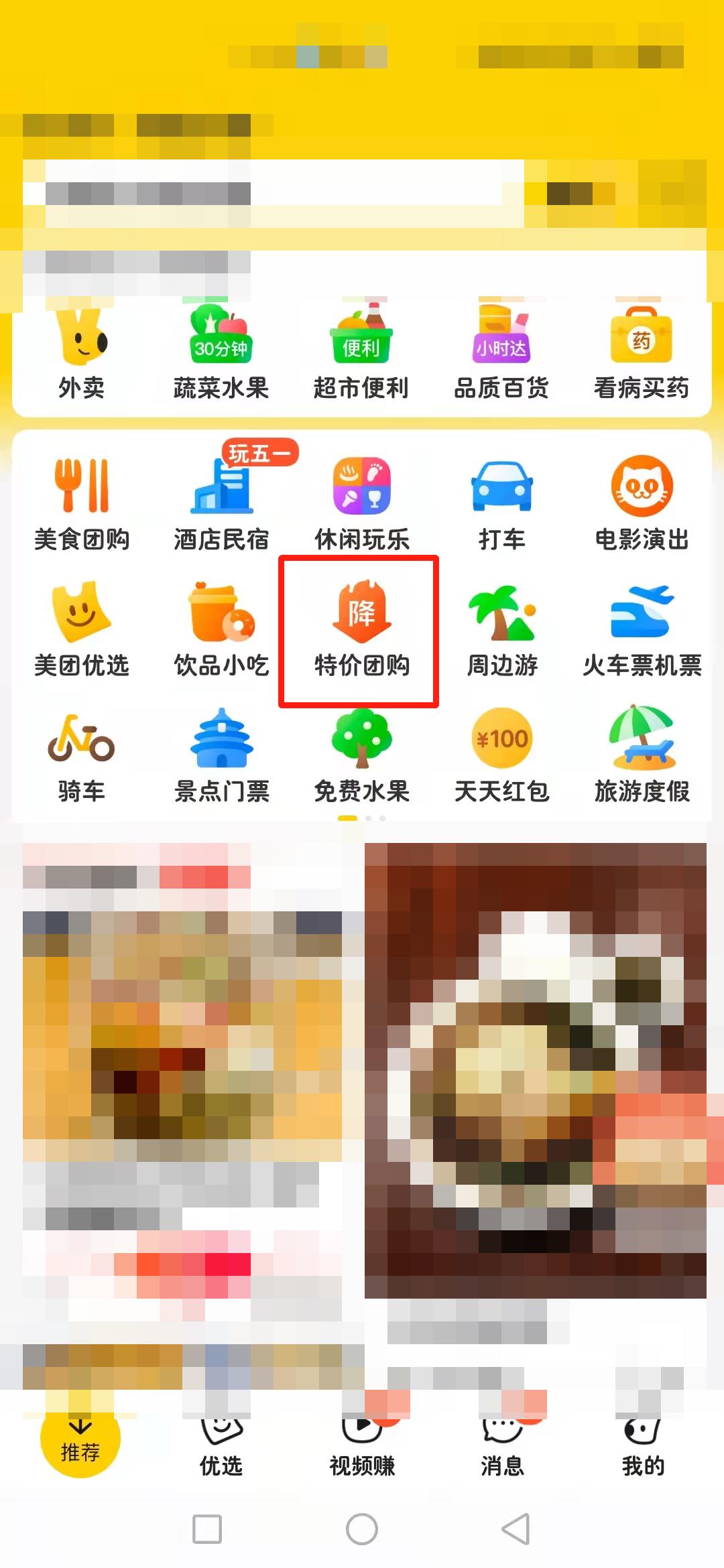The width and height of the screenshot is (724, 1568).
Task: Open 美食团购 deals
Action: coord(81,504)
